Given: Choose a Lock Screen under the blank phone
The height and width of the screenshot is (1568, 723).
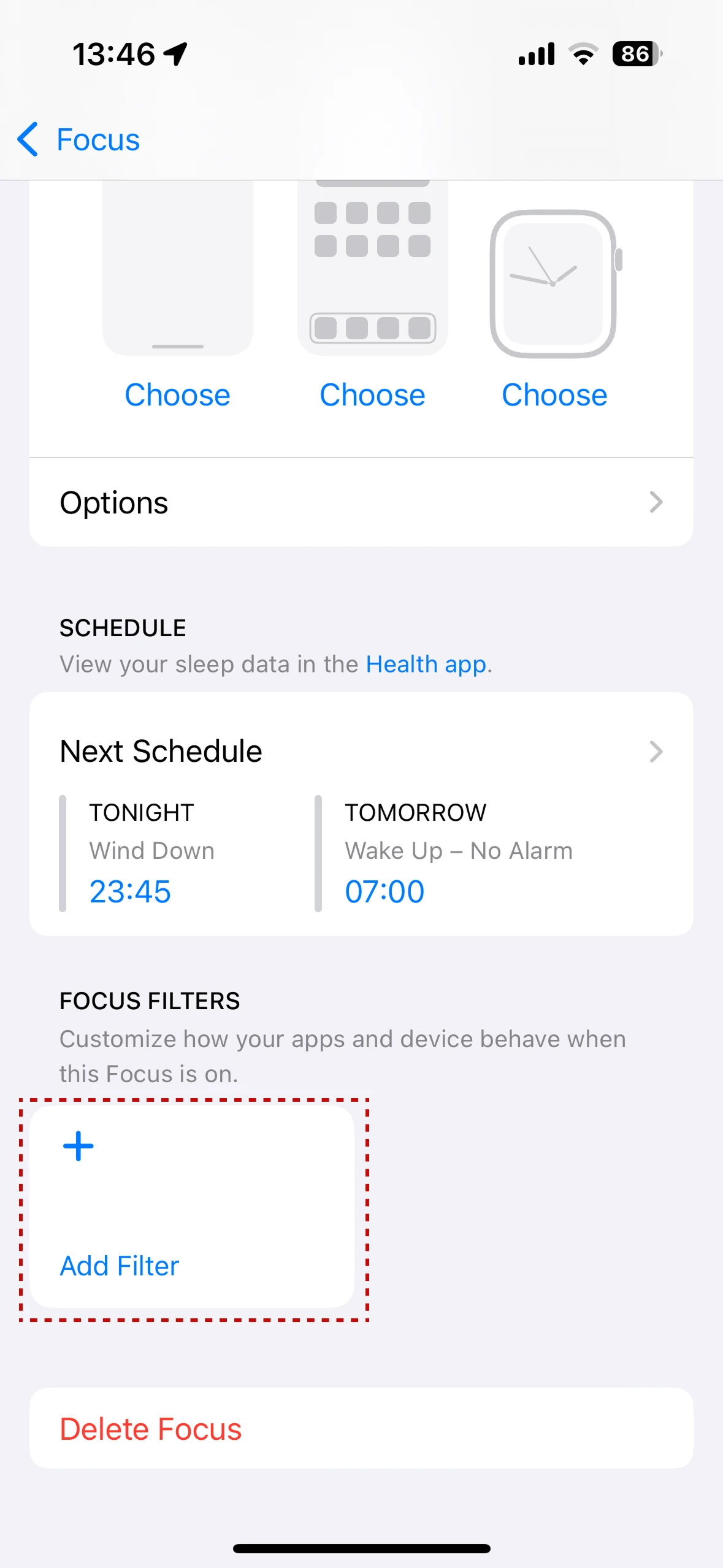Looking at the screenshot, I should coord(177,394).
